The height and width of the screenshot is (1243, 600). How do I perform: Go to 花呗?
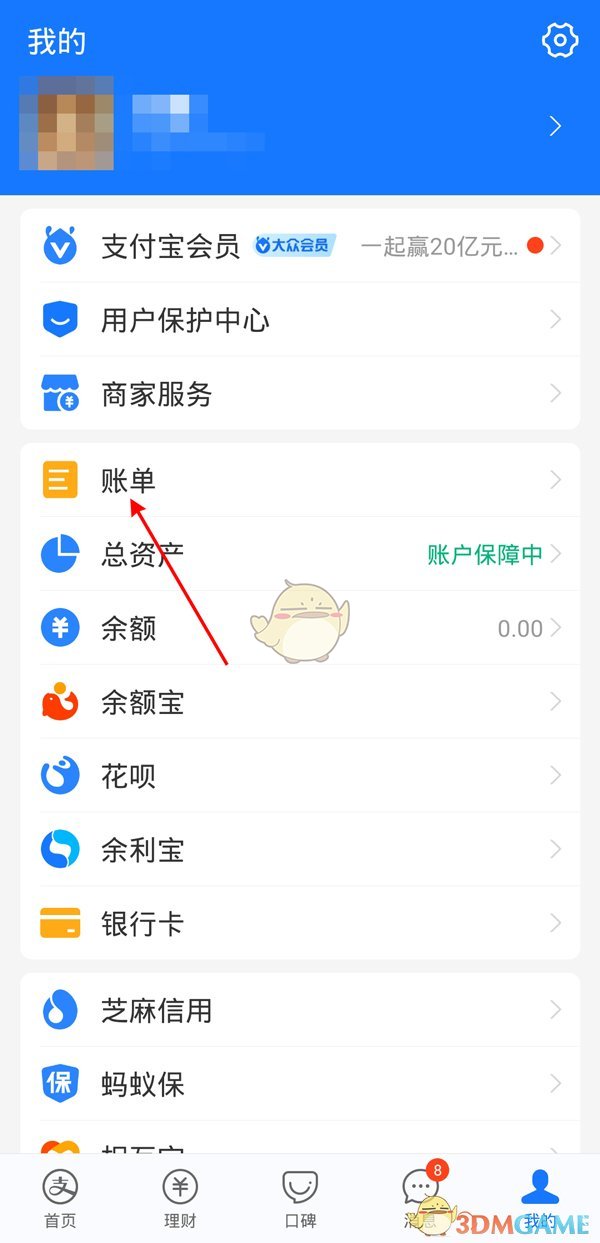pos(300,776)
